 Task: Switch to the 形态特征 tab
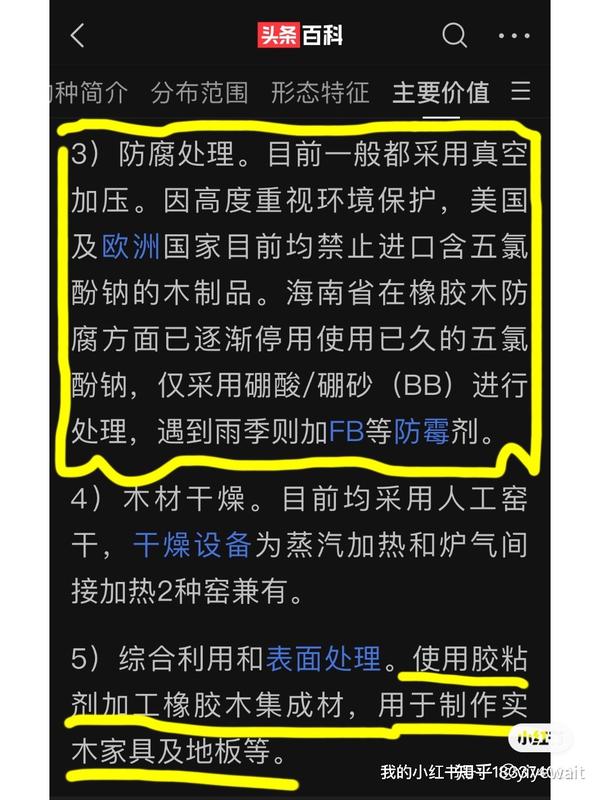[x=320, y=93]
